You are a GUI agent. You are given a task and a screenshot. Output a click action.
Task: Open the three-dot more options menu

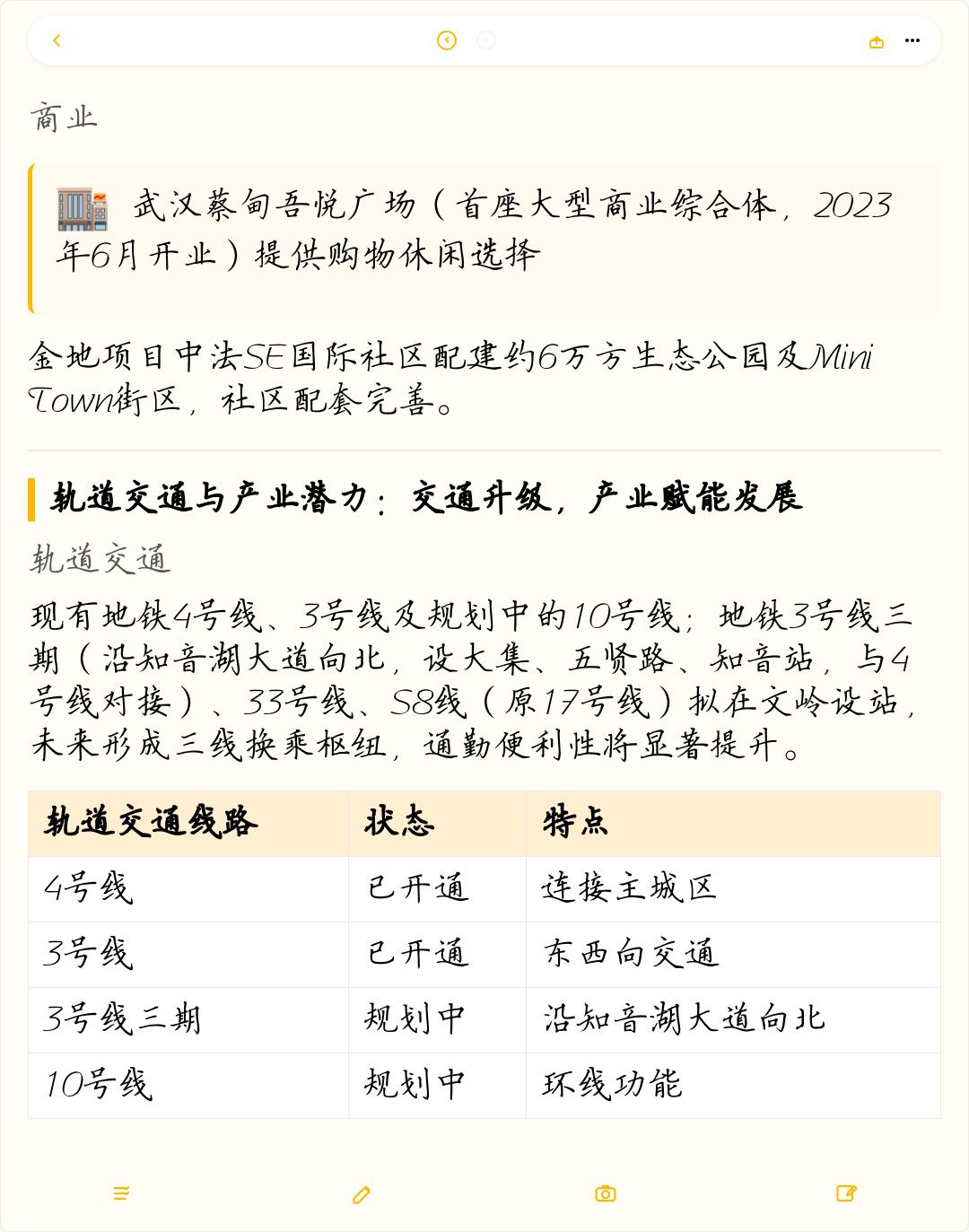click(912, 40)
